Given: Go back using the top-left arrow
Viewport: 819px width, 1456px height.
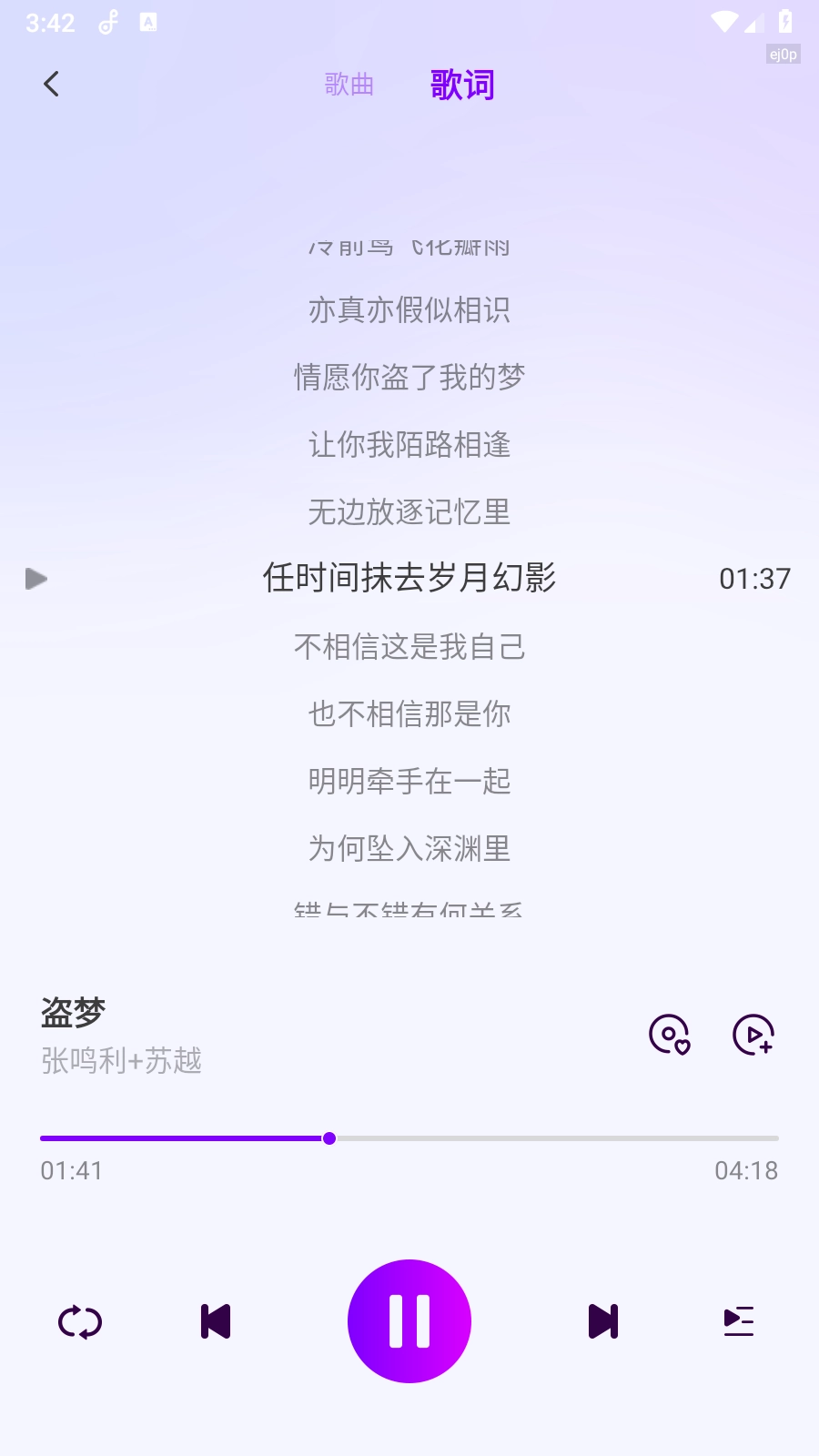Looking at the screenshot, I should coord(52,85).
